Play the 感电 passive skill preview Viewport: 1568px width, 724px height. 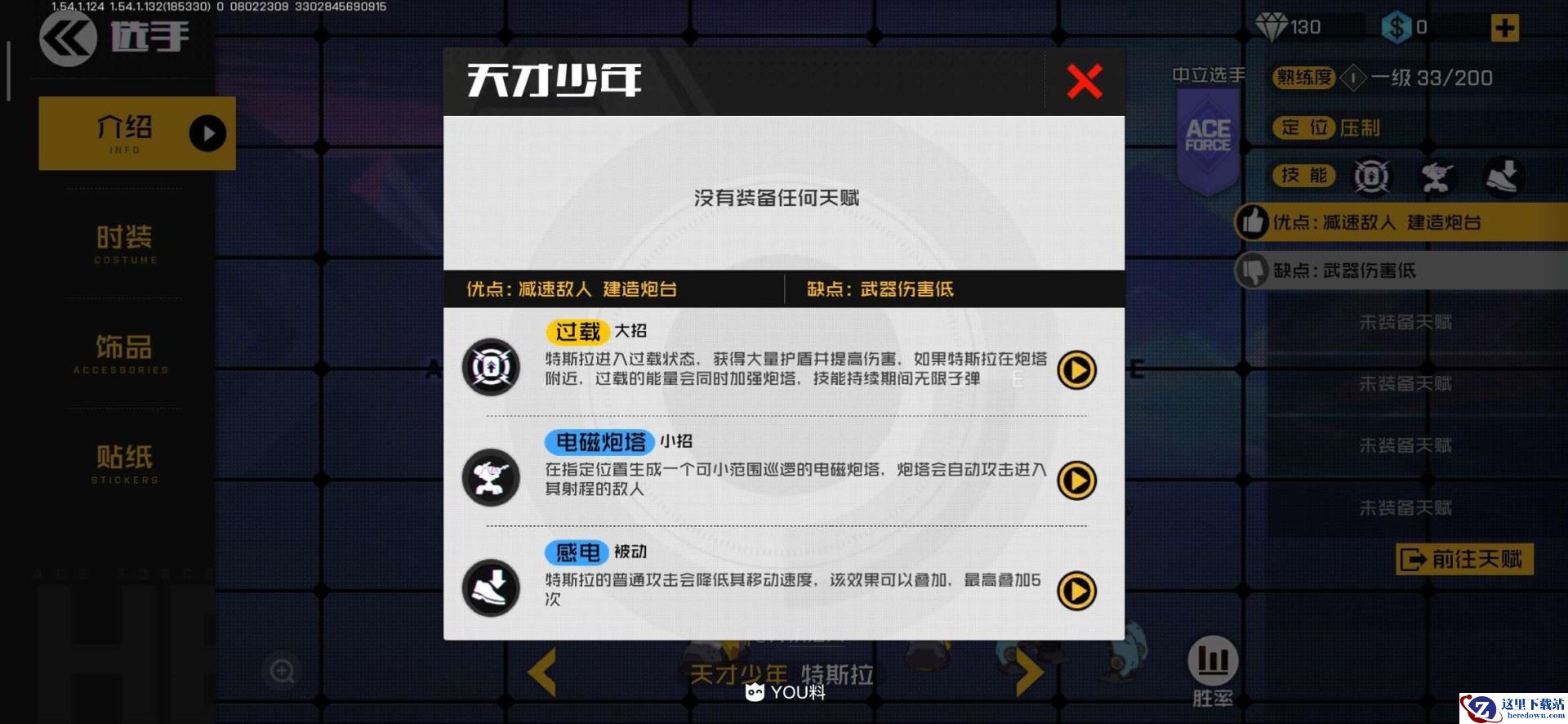pyautogui.click(x=1076, y=590)
